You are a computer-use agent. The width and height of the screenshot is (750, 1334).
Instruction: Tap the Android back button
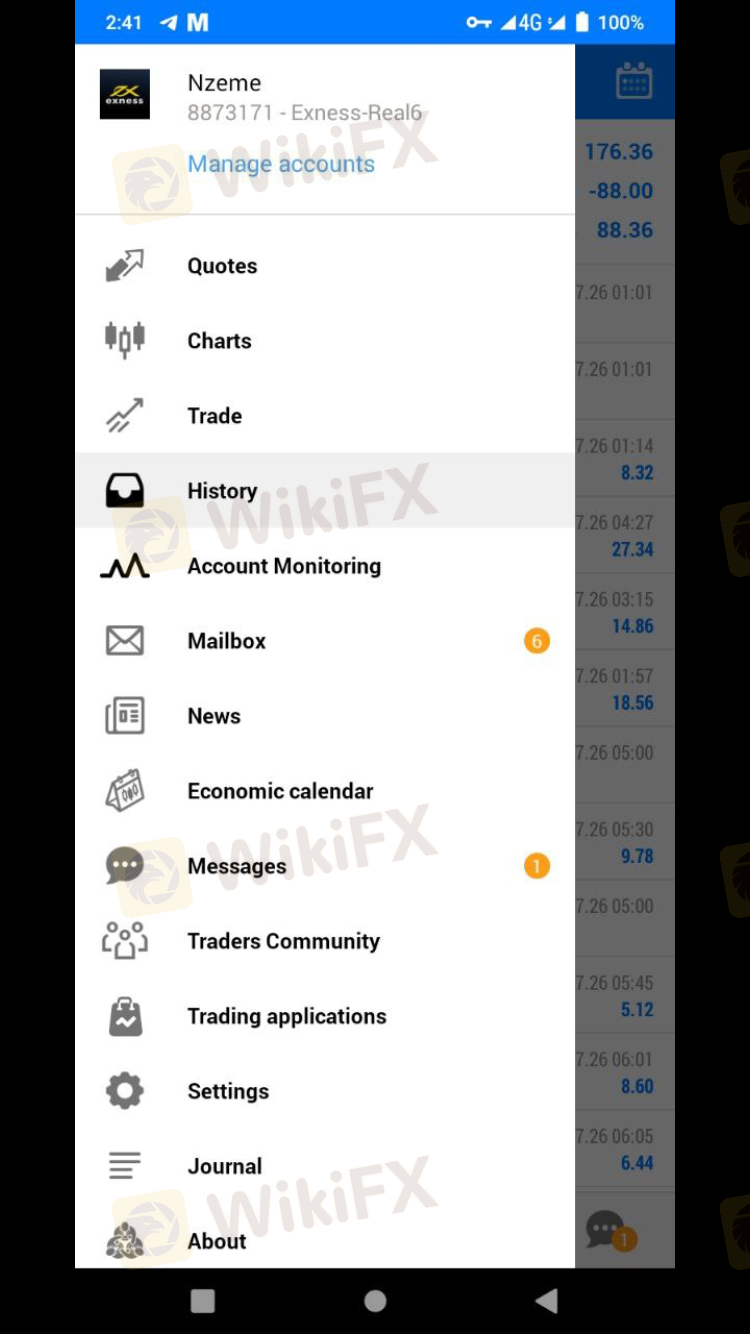(x=546, y=1300)
